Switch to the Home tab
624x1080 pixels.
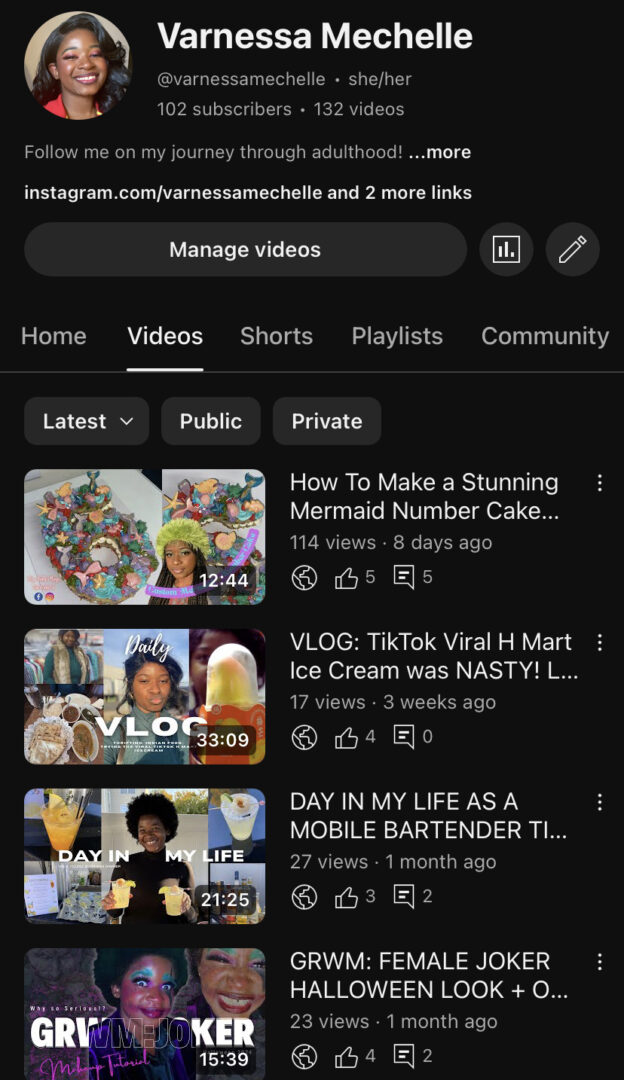coord(54,336)
